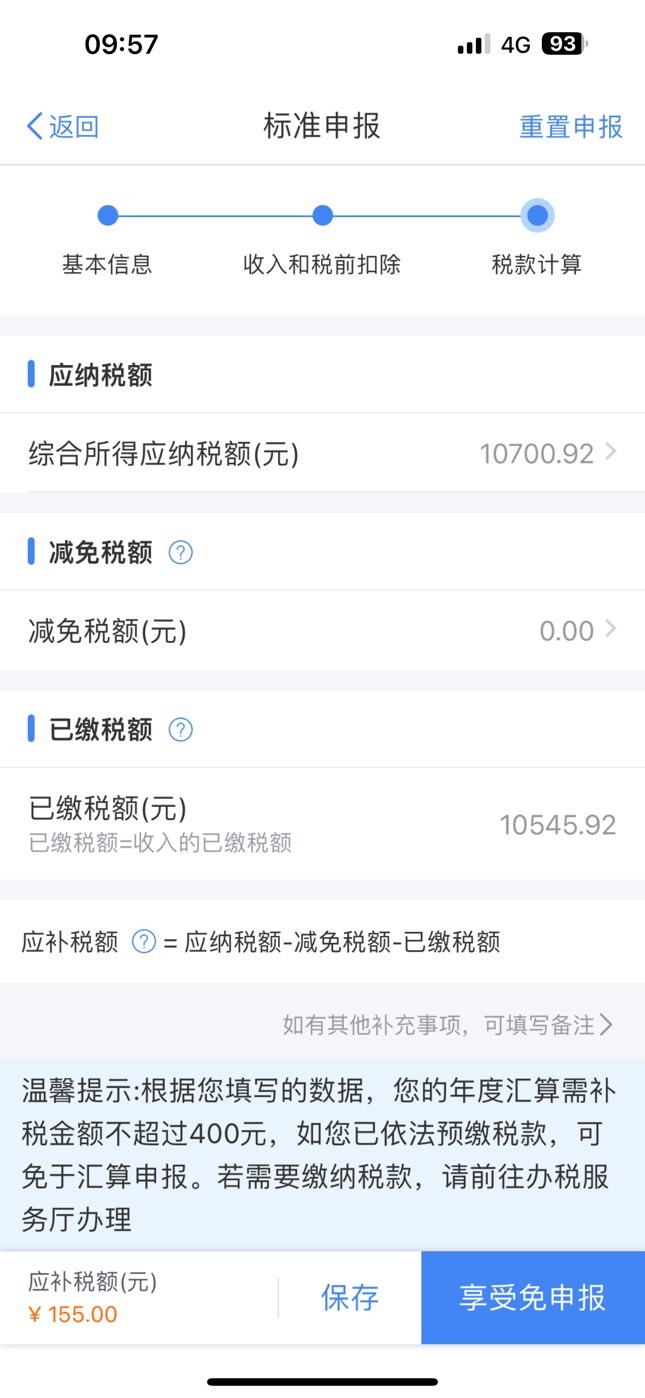Jump to the 基本信息 step
This screenshot has height=1398, width=645.
(x=107, y=240)
